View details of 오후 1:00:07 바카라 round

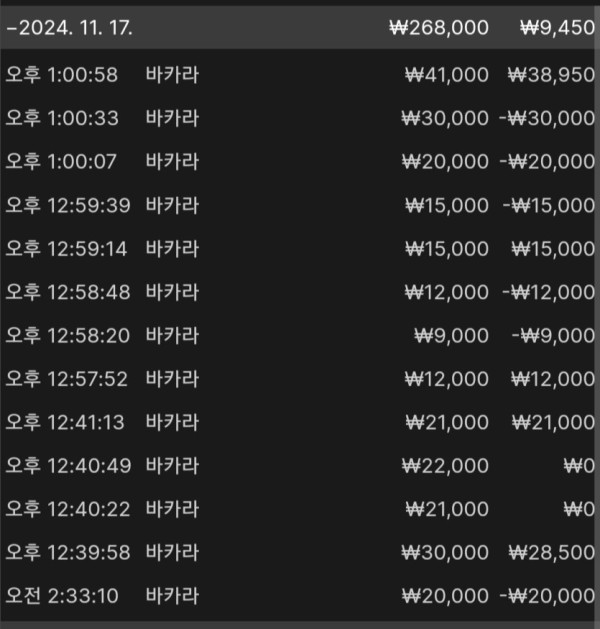(300, 161)
